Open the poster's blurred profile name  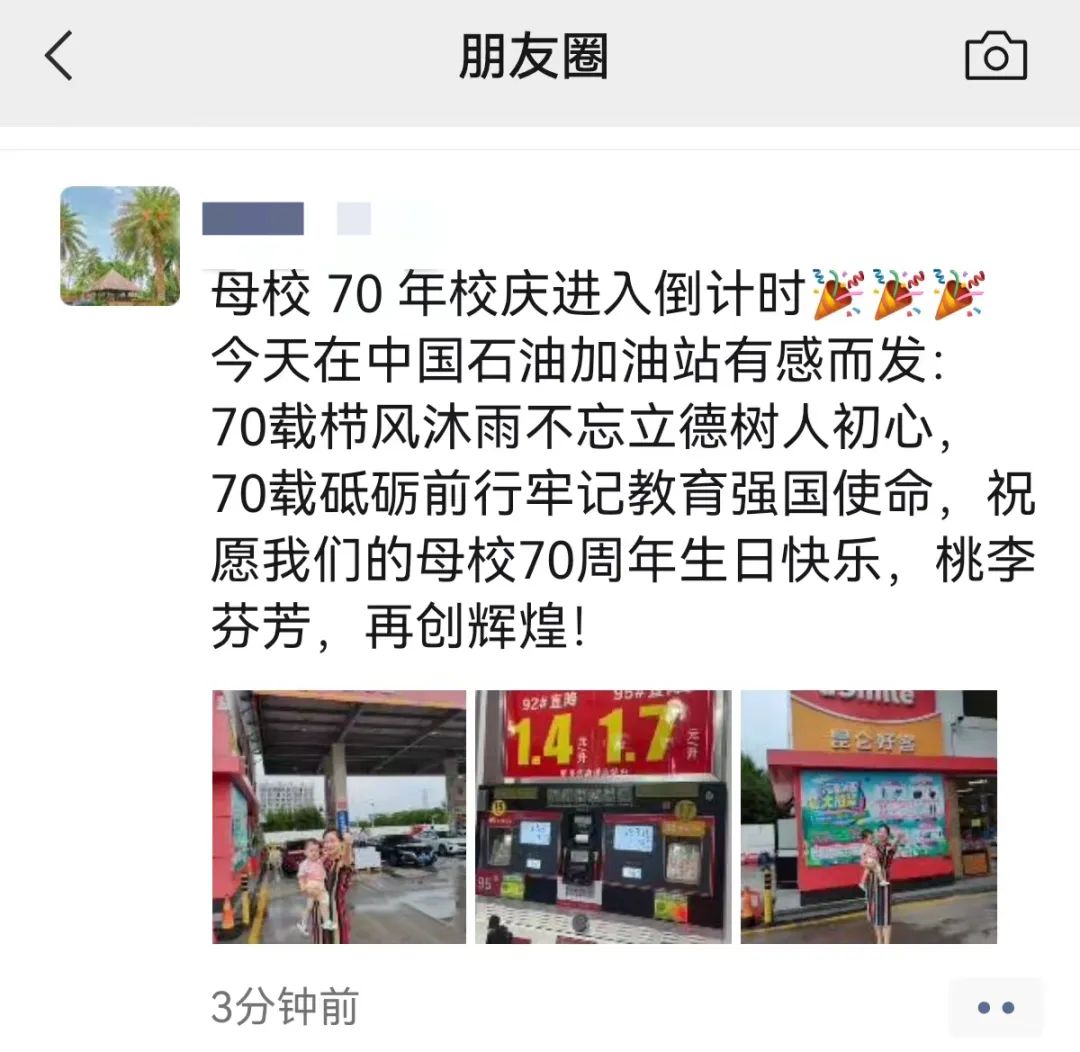(x=254, y=219)
